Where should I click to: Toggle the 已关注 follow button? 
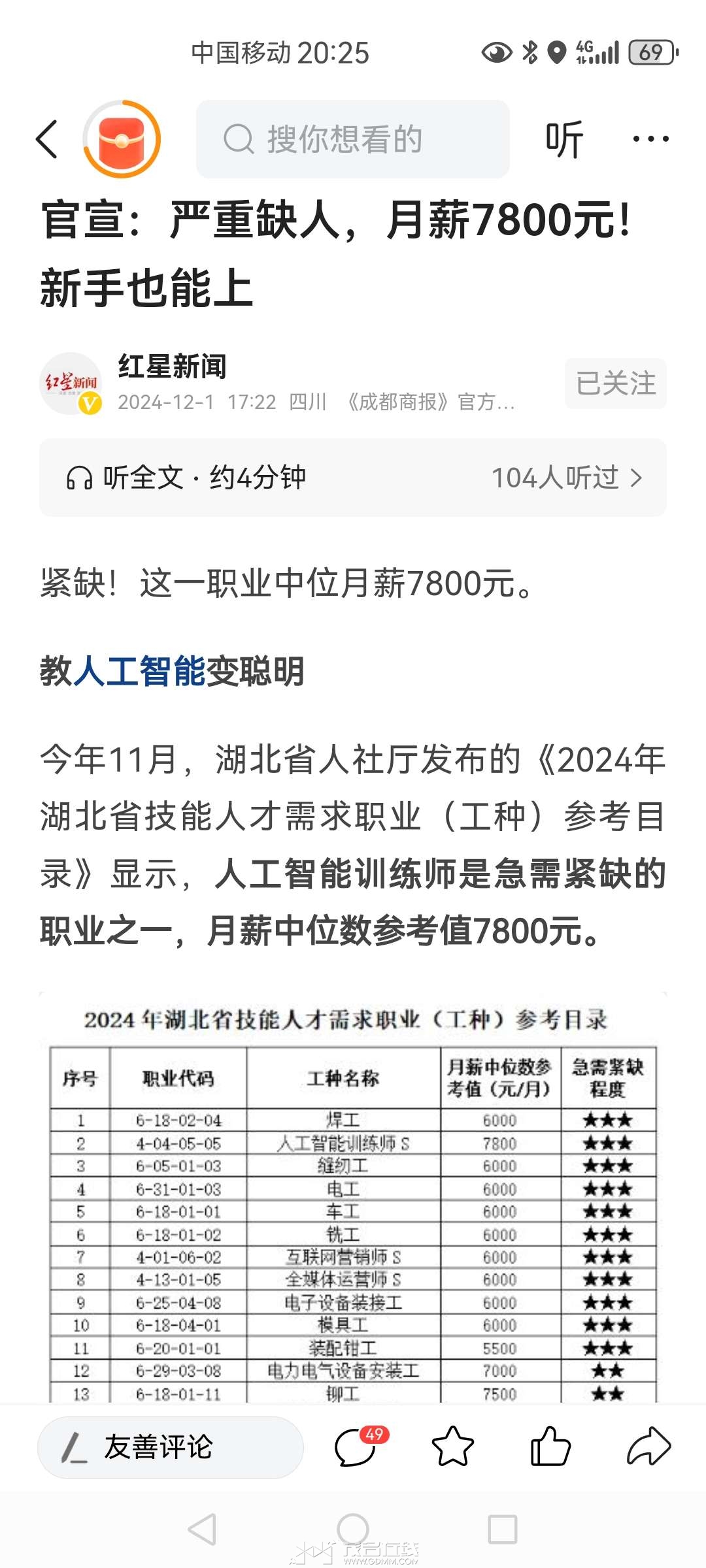tap(616, 384)
